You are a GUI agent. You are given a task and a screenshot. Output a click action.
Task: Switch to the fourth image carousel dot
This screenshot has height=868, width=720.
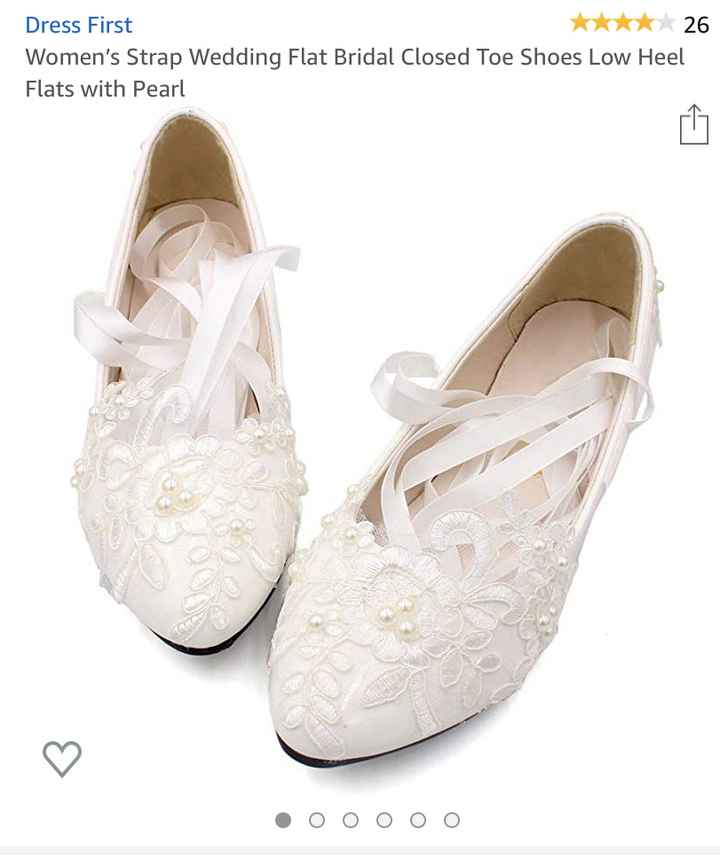click(383, 818)
